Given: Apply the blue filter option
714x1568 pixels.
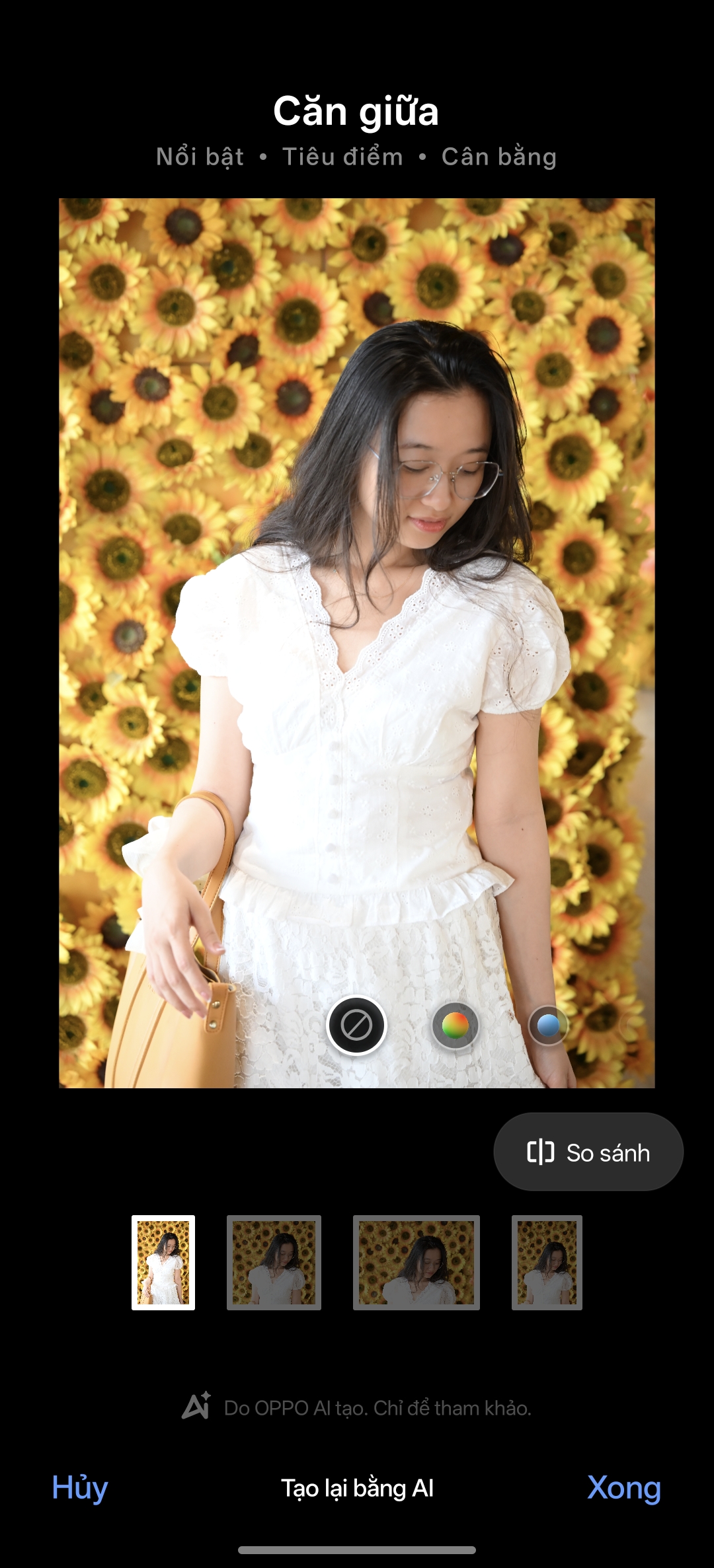Looking at the screenshot, I should [x=548, y=1026].
